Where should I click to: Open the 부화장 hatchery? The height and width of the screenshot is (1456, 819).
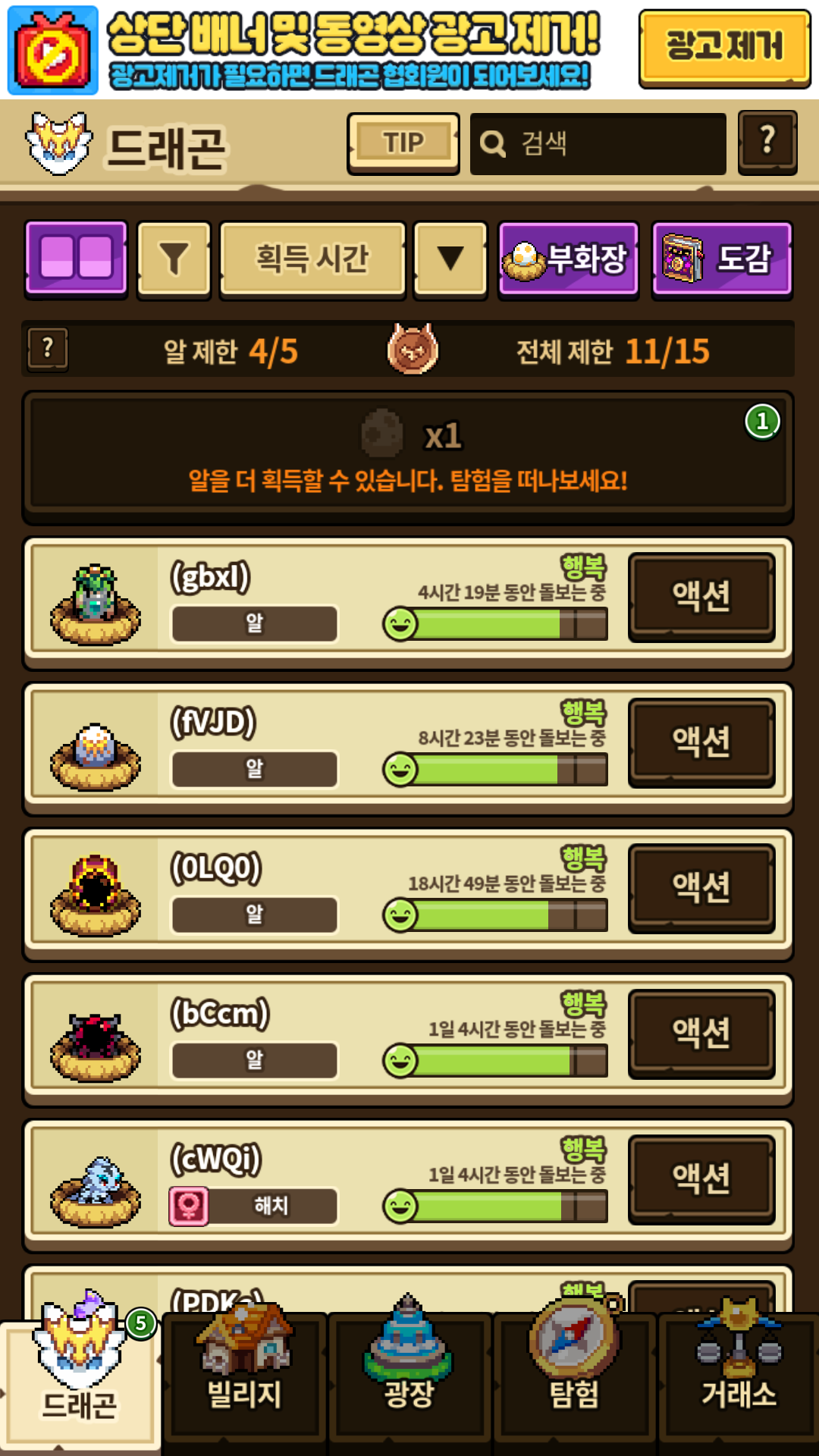[x=569, y=259]
